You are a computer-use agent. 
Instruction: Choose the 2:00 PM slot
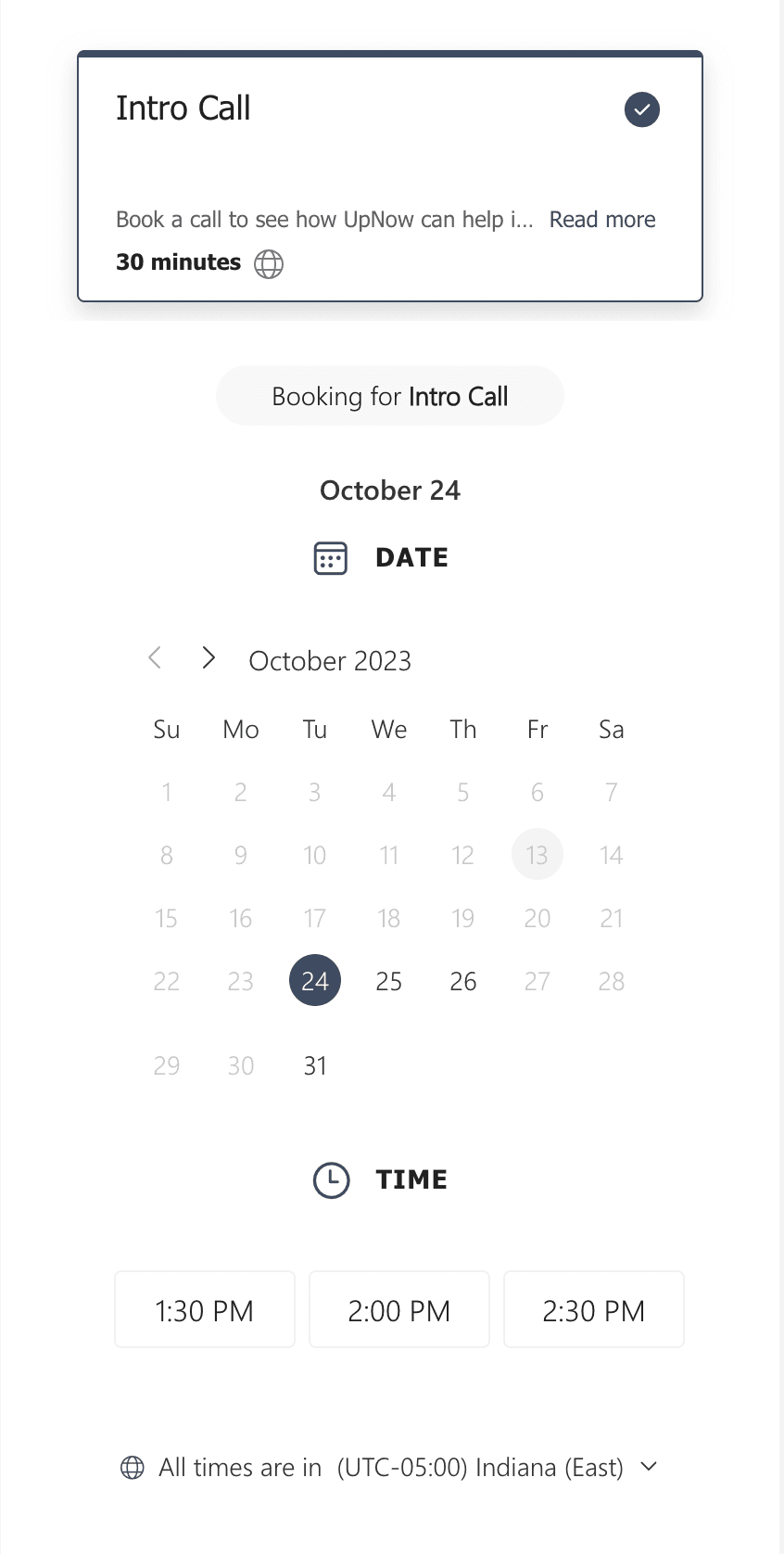pyautogui.click(x=399, y=1310)
